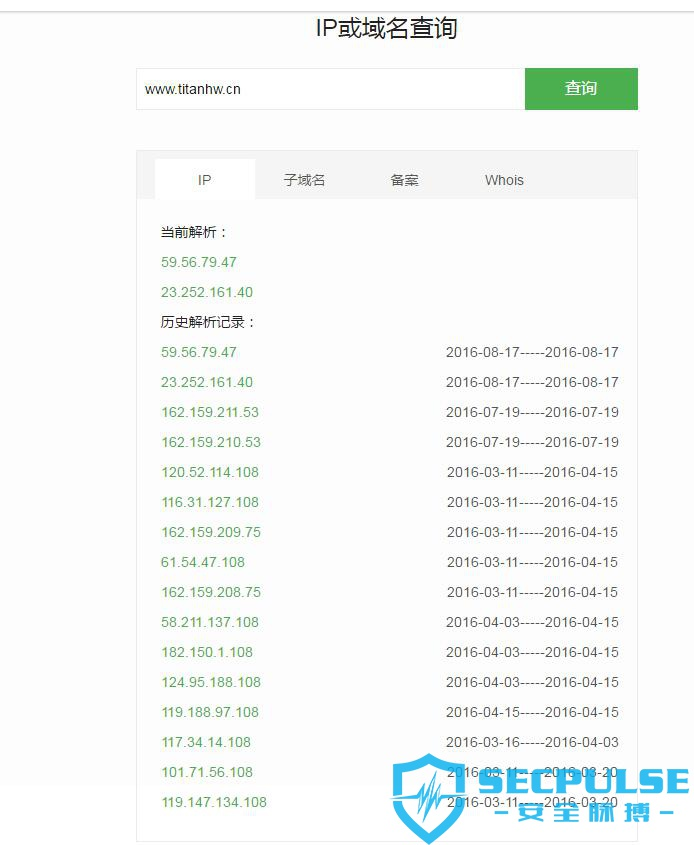Viewport: 694px width, 845px height.
Task: Tap the domain input field with www.titanhw.cn
Action: click(330, 89)
